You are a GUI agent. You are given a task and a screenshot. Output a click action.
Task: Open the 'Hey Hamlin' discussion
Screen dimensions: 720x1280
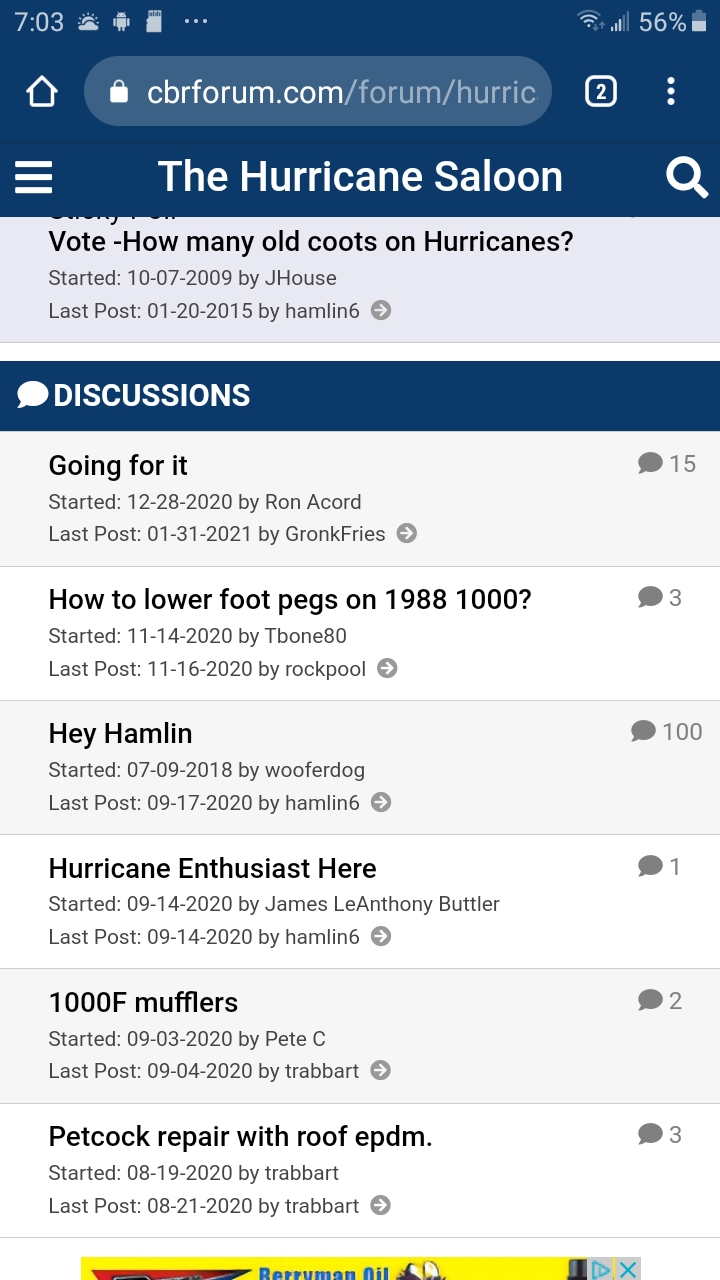pyautogui.click(x=120, y=733)
